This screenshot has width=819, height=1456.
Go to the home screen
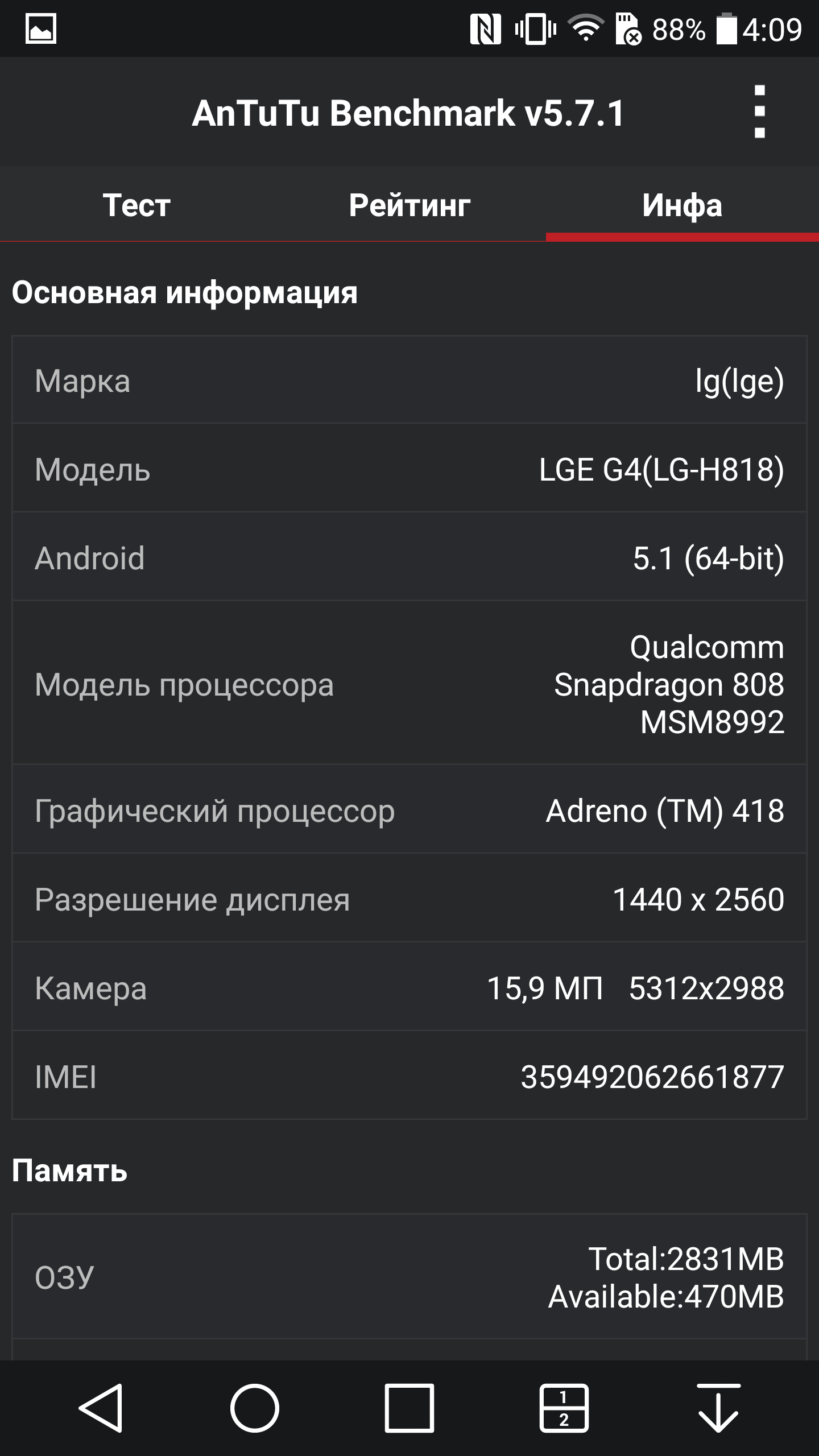[255, 1408]
